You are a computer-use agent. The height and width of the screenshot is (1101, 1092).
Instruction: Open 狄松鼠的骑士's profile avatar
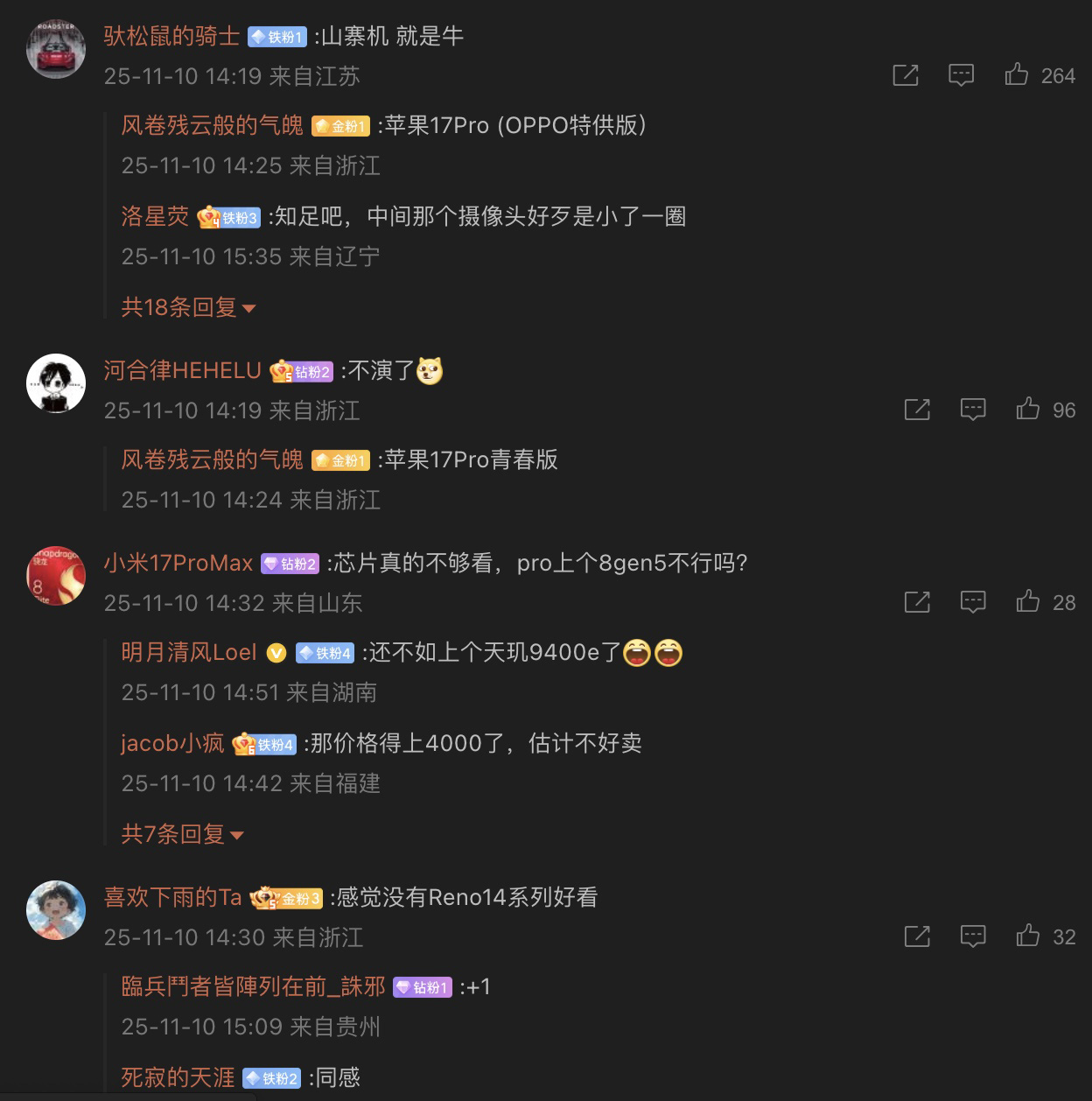tap(56, 50)
